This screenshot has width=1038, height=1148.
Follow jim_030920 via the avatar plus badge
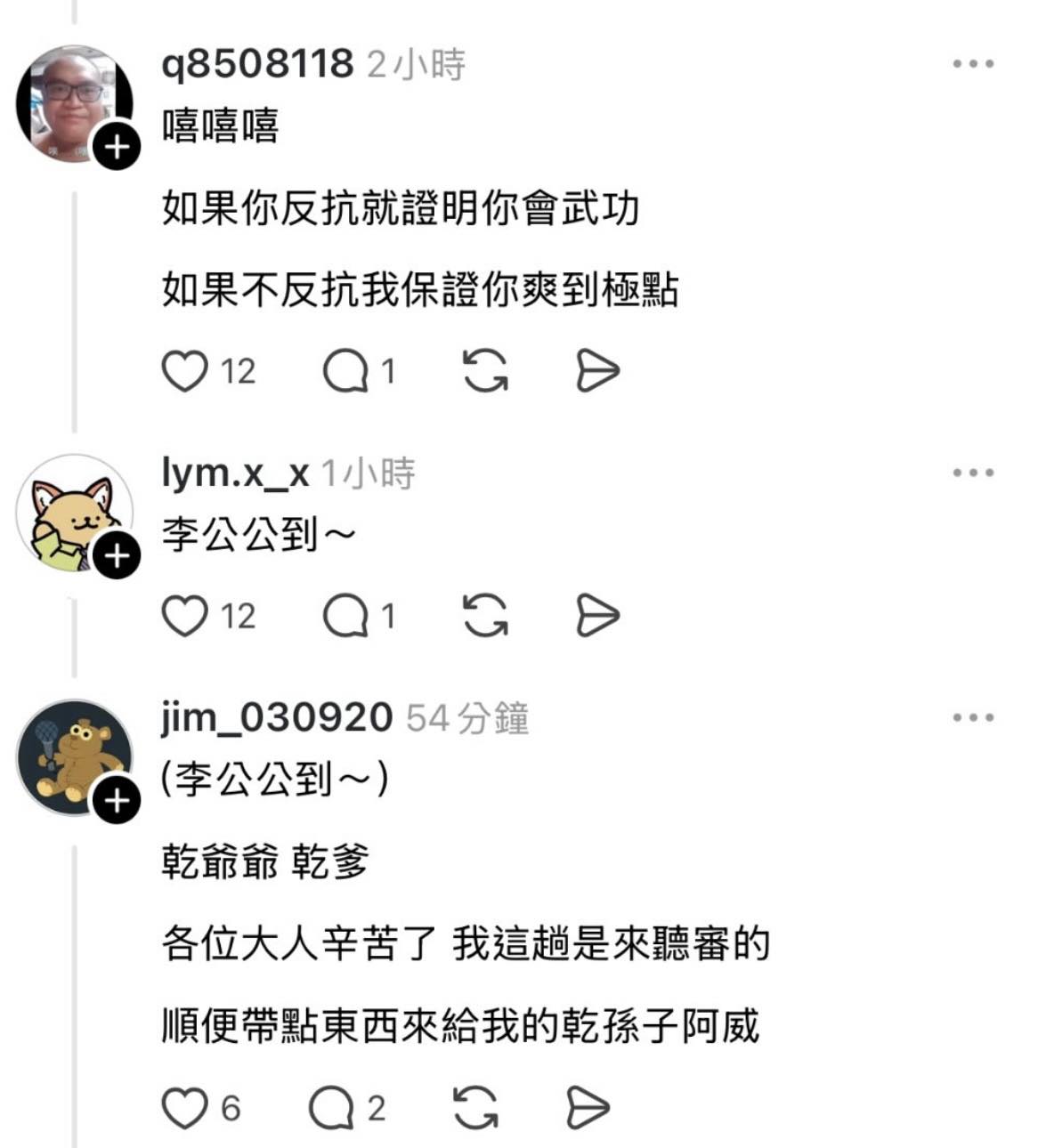click(x=118, y=801)
